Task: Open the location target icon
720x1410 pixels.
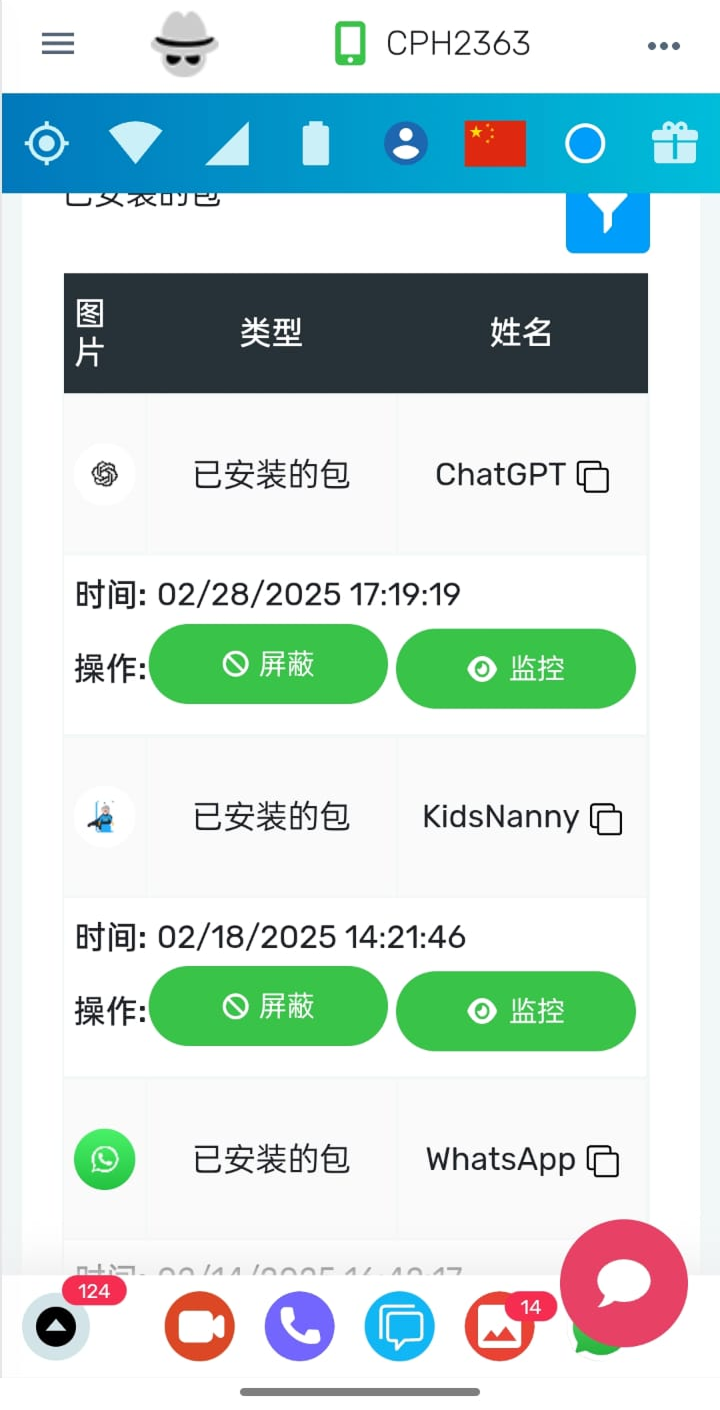Action: pyautogui.click(x=46, y=143)
